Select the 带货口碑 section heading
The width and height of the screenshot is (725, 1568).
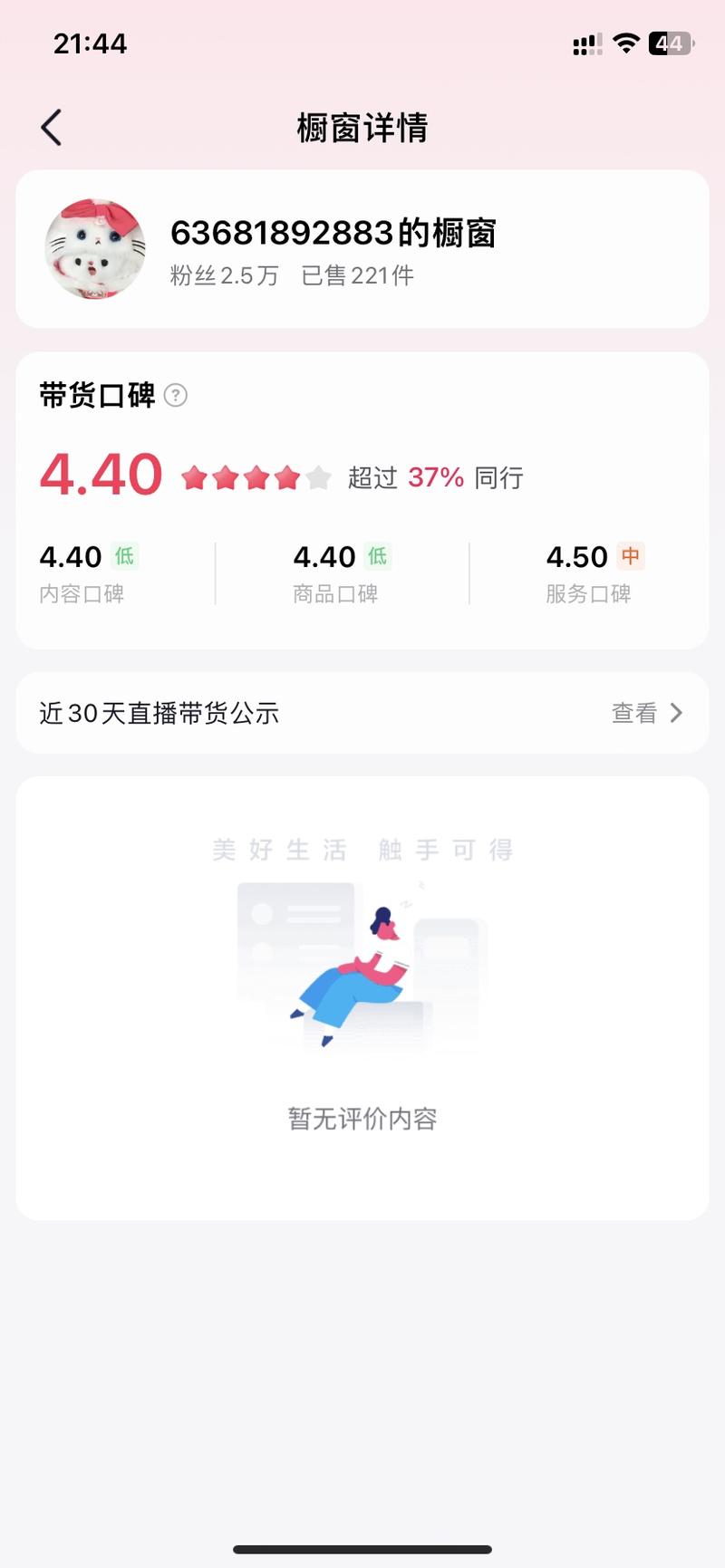(x=95, y=396)
